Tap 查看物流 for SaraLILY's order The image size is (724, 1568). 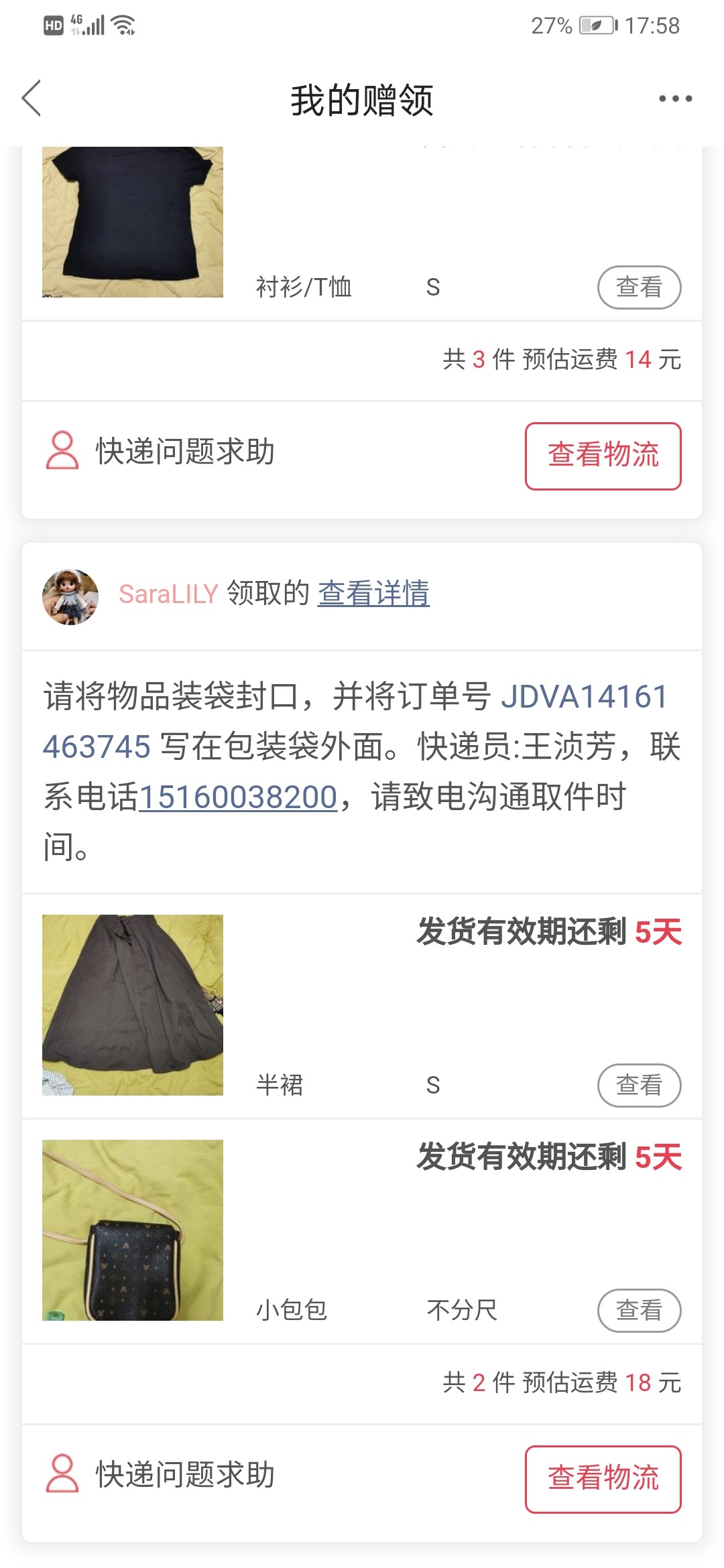603,1479
